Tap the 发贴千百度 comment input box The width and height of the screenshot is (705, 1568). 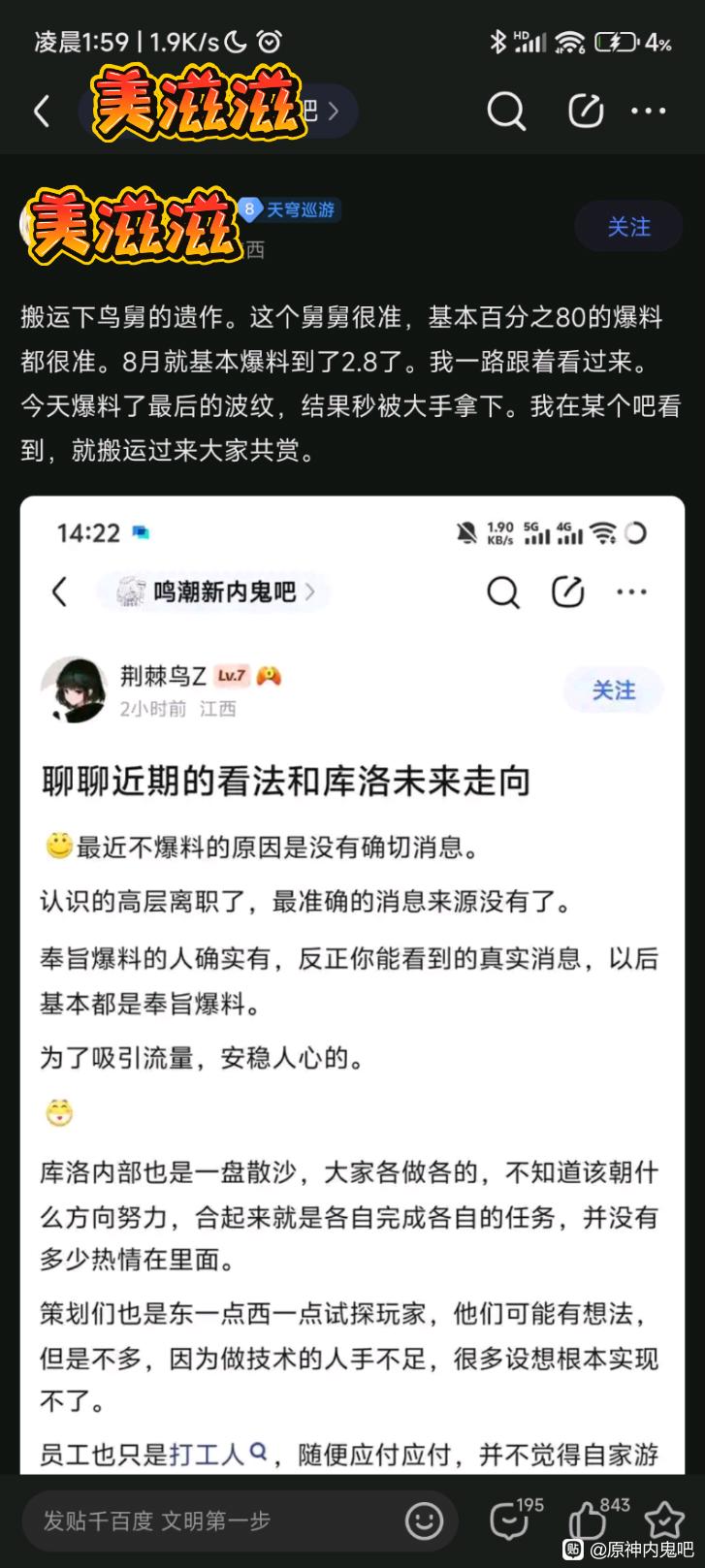pyautogui.click(x=213, y=1520)
